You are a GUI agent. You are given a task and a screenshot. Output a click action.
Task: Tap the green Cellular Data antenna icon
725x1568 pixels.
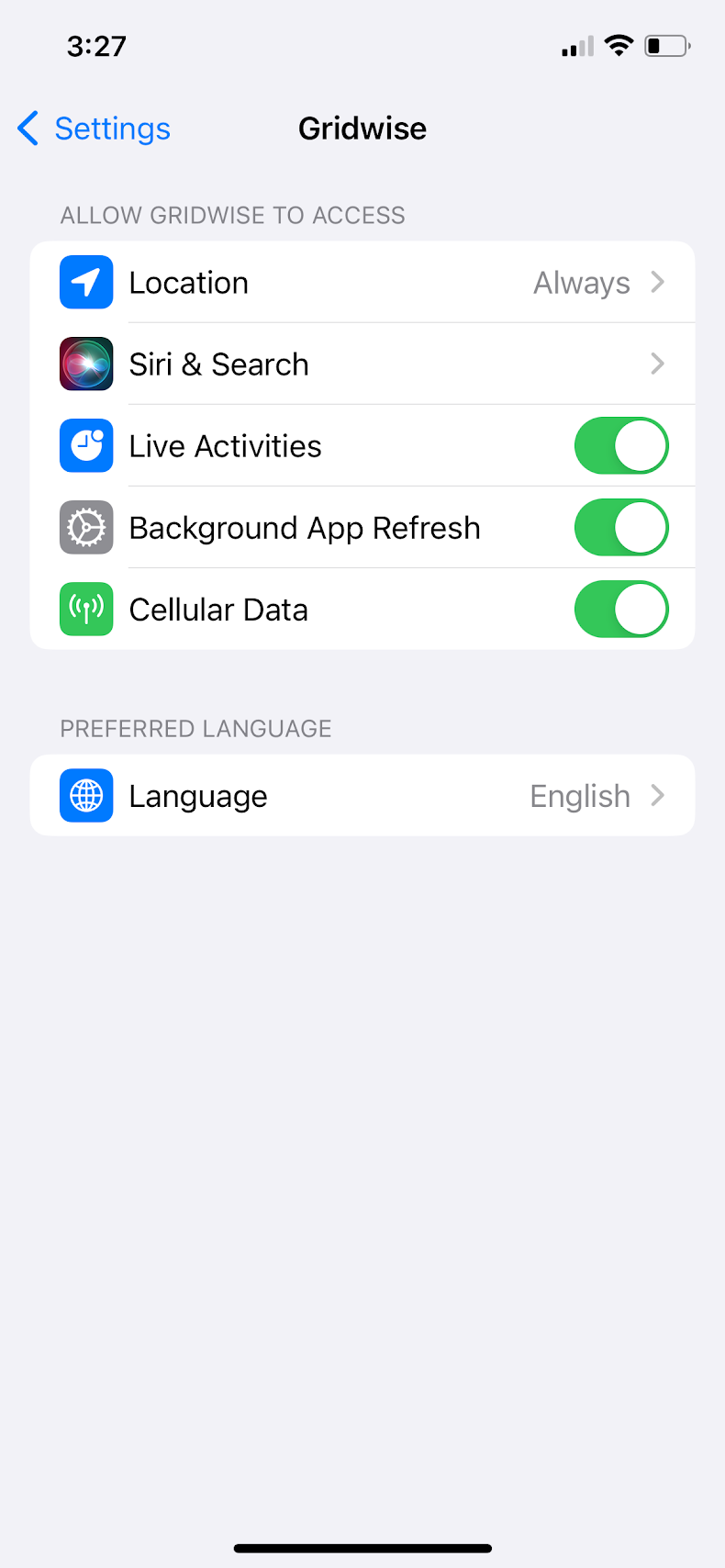pos(85,609)
